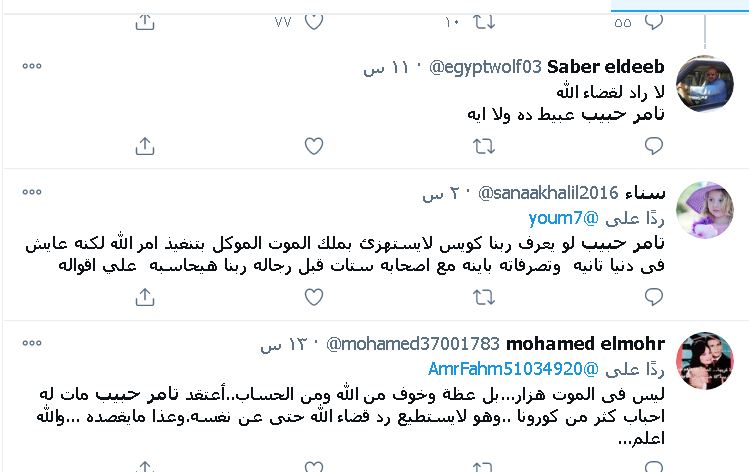Reply to the top tweet with 55 comments

(x=654, y=21)
